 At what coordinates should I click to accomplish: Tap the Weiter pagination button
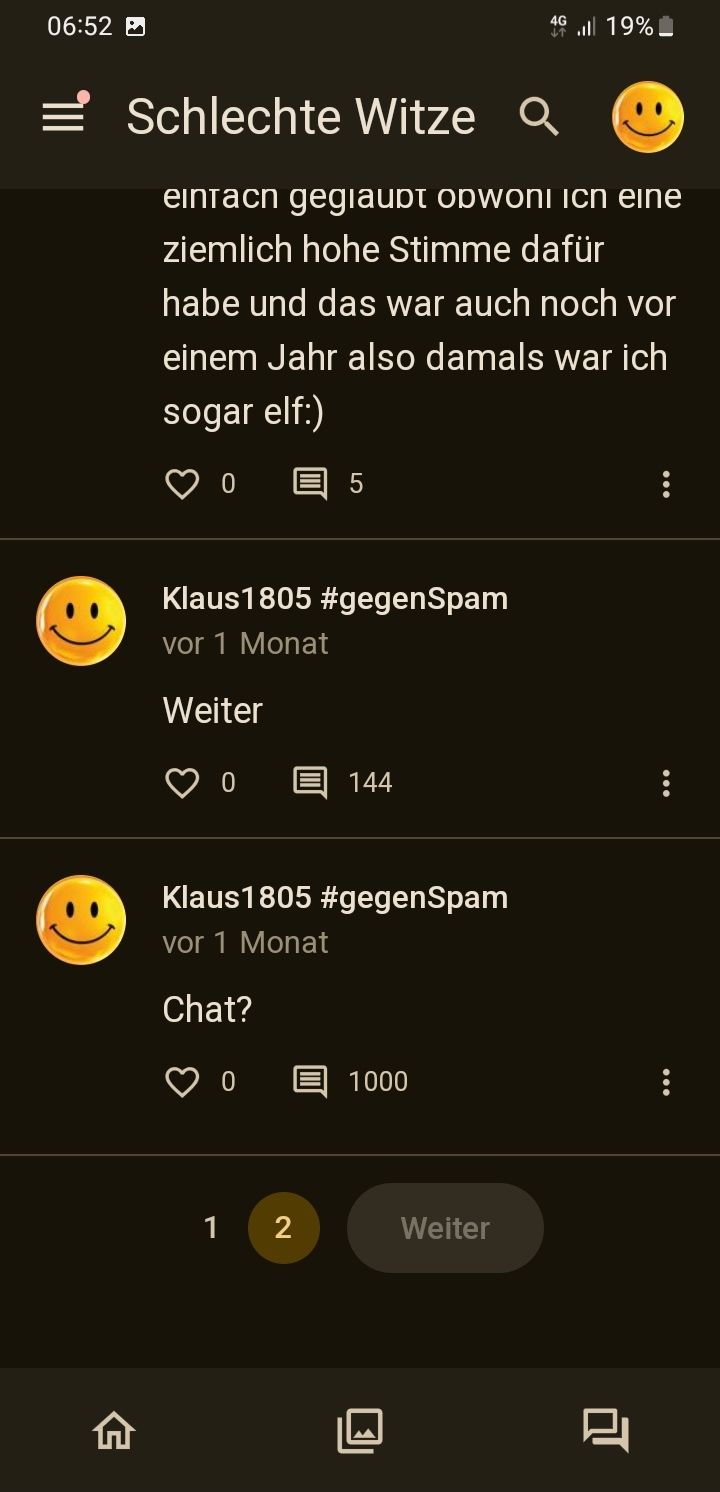[445, 1227]
